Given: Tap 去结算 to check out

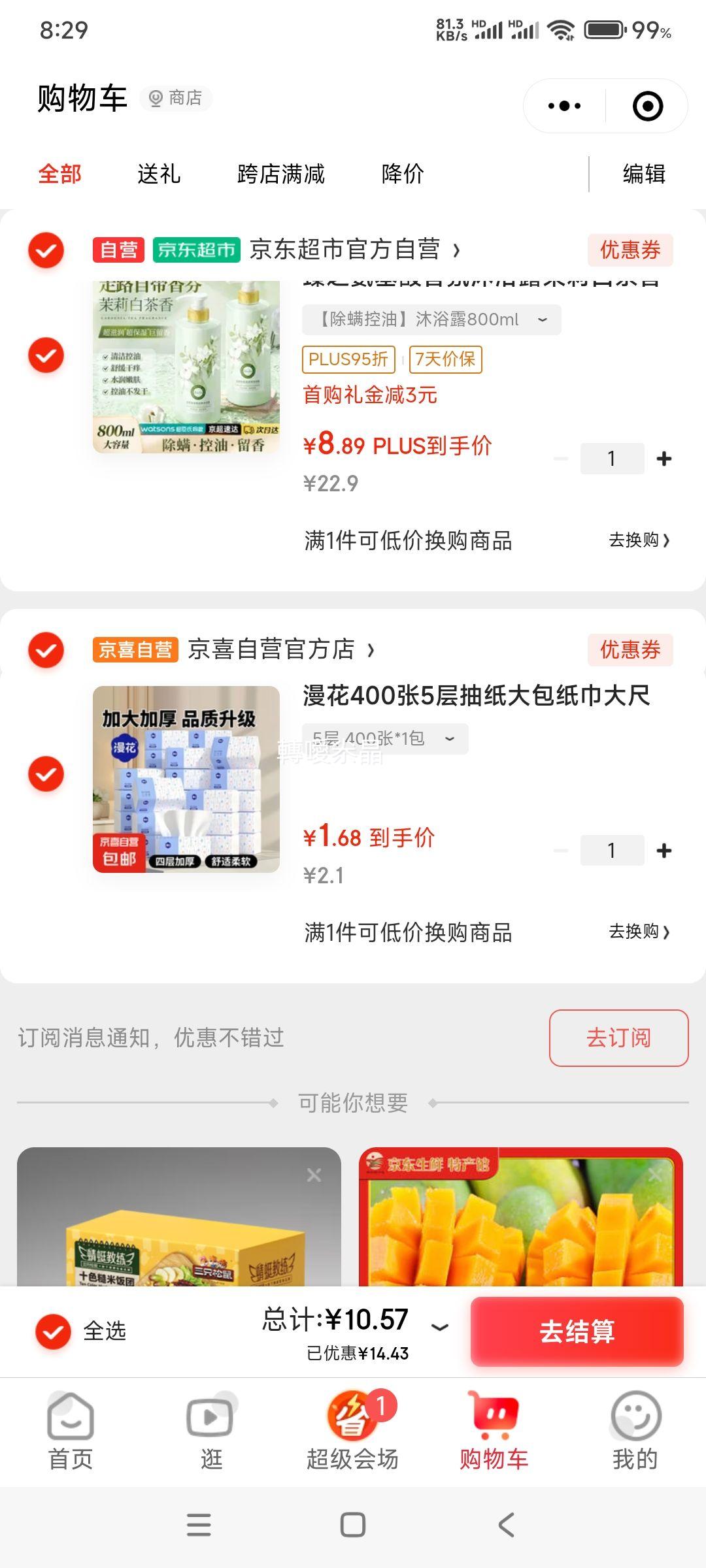Looking at the screenshot, I should [x=577, y=1331].
